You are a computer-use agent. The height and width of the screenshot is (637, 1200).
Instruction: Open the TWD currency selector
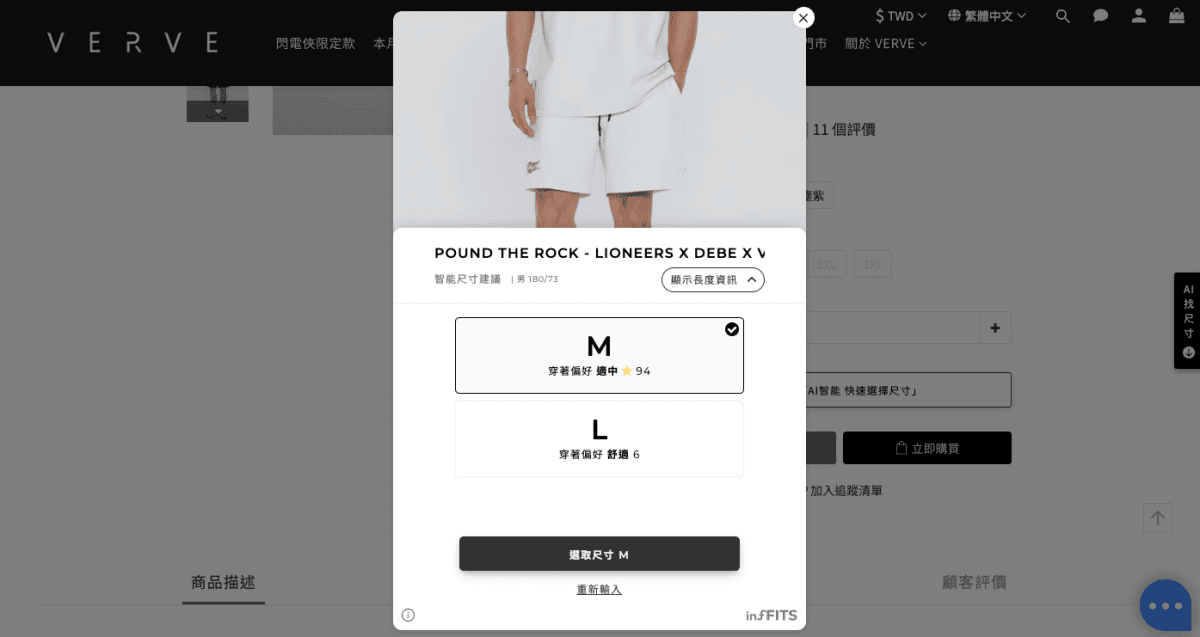[900, 16]
